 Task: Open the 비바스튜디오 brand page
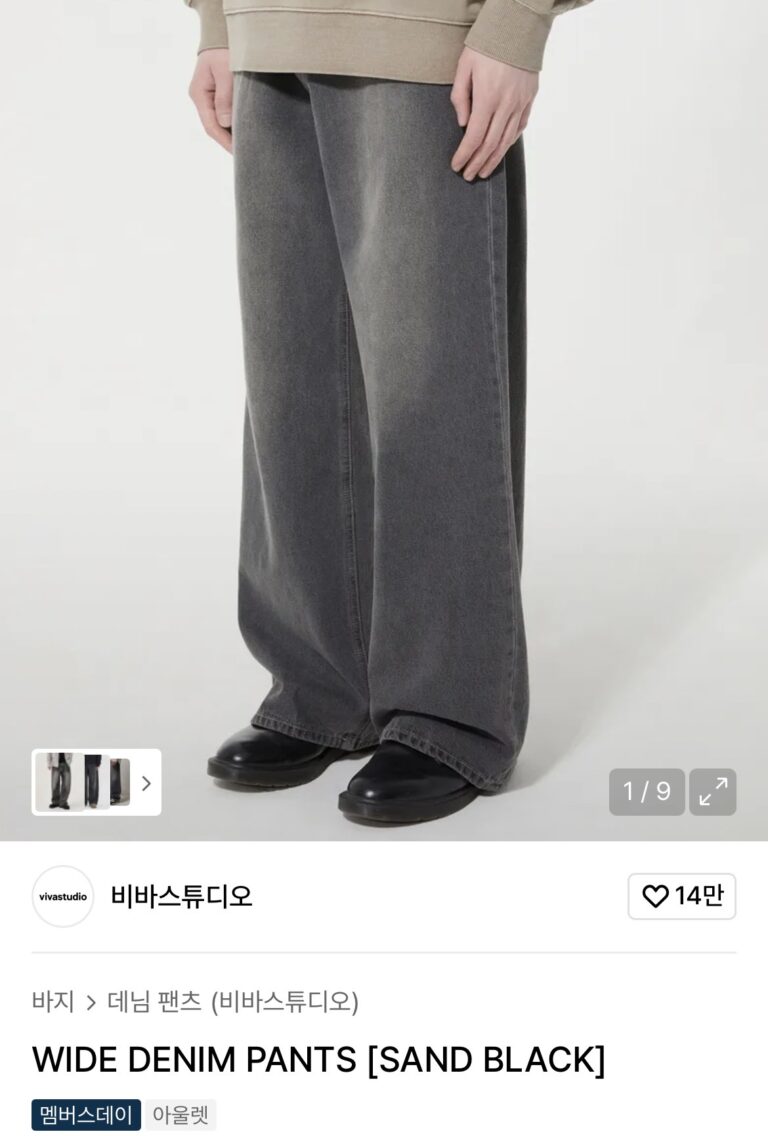(x=181, y=896)
